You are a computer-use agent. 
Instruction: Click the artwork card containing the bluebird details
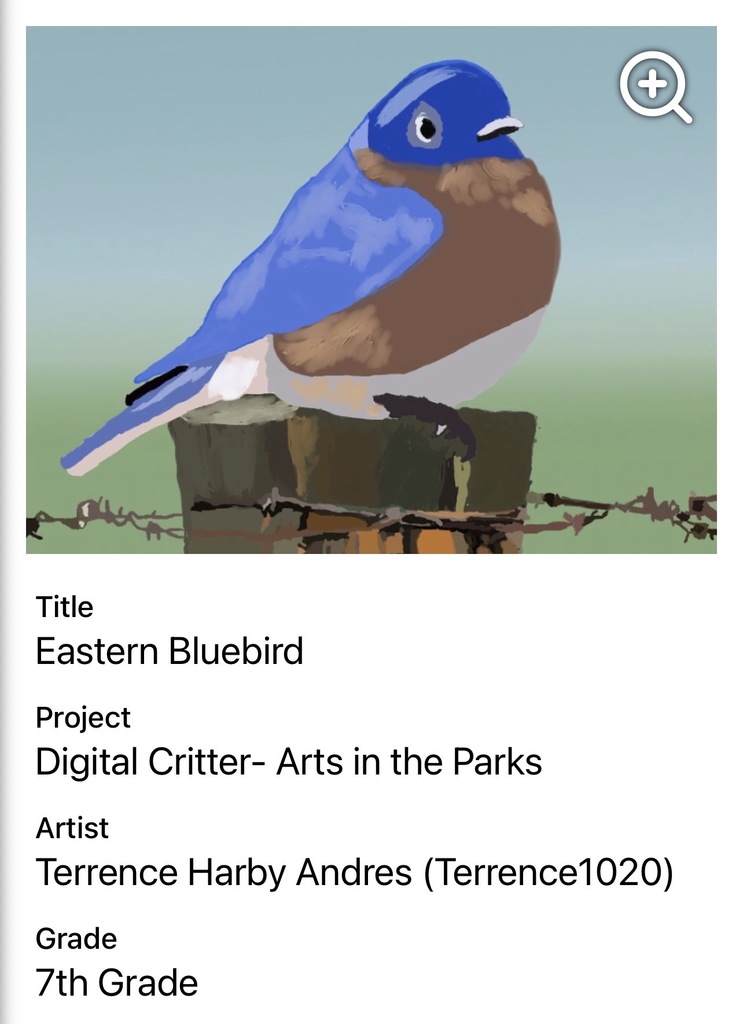tap(371, 512)
